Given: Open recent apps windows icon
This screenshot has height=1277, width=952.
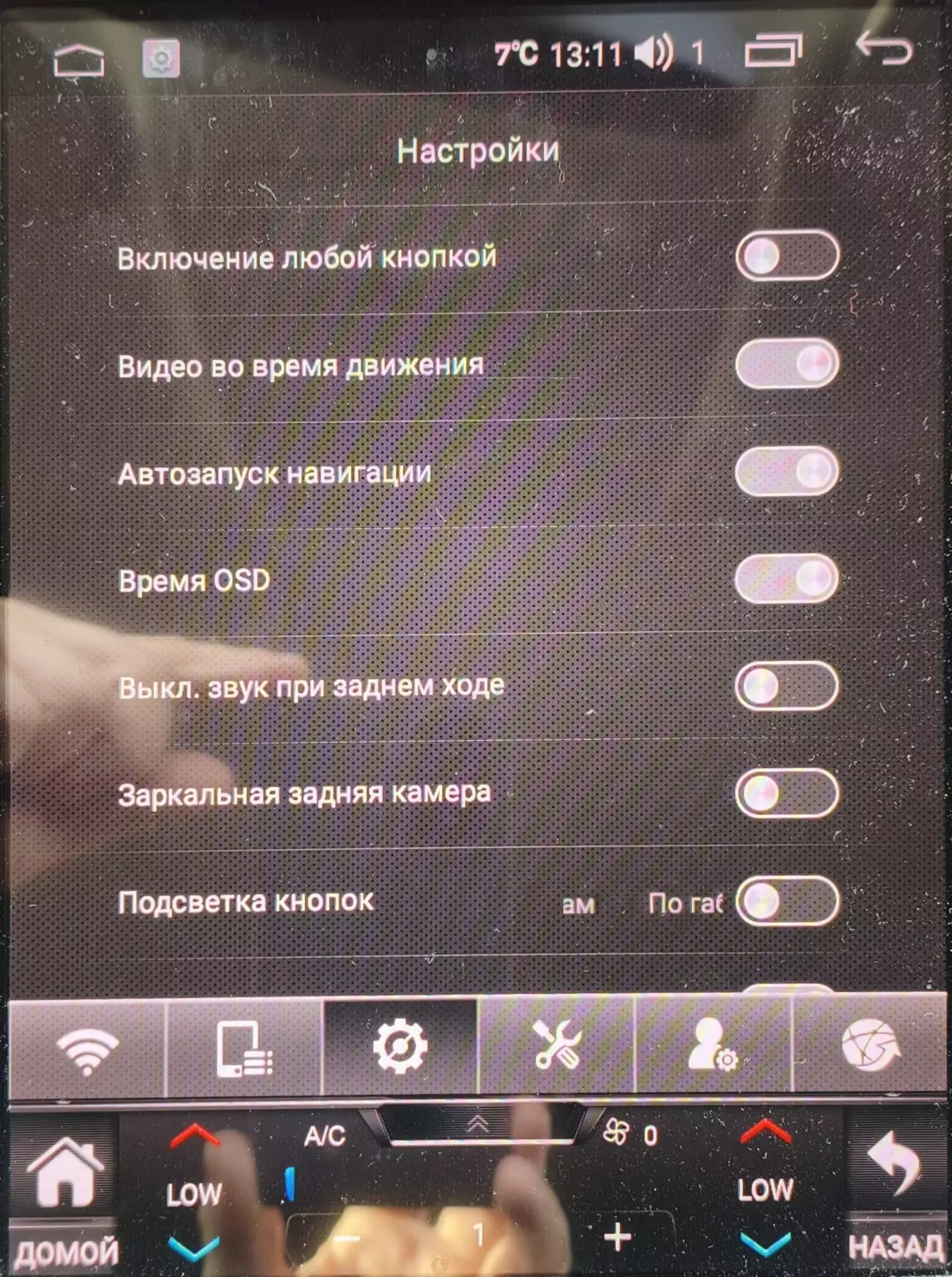Looking at the screenshot, I should 773,52.
